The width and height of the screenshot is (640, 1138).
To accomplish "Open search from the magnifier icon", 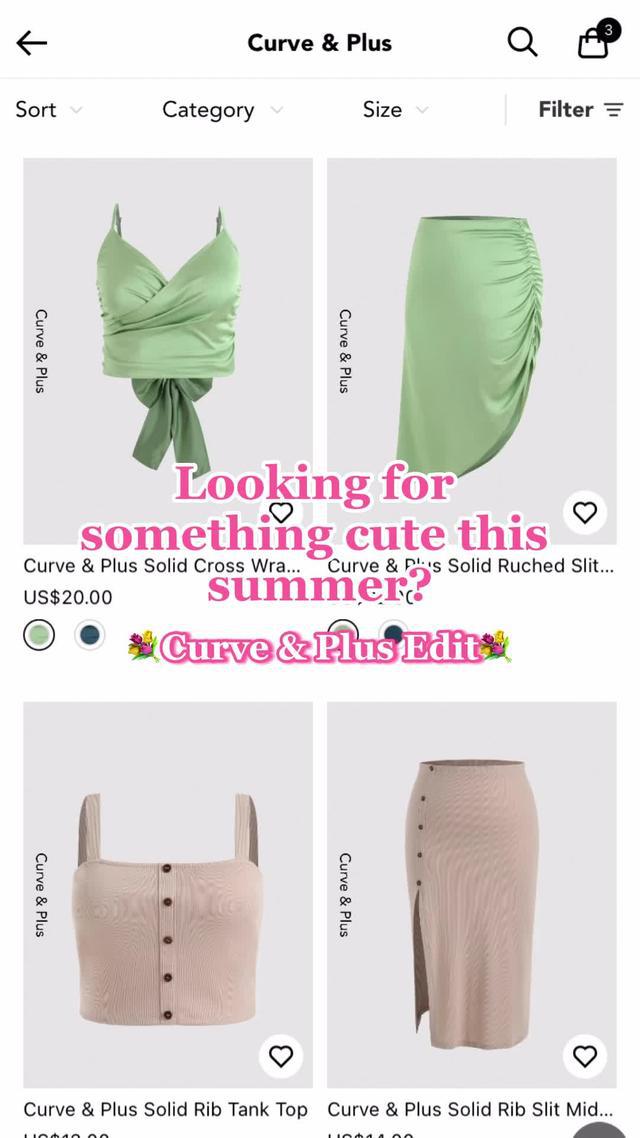I will (x=522, y=42).
